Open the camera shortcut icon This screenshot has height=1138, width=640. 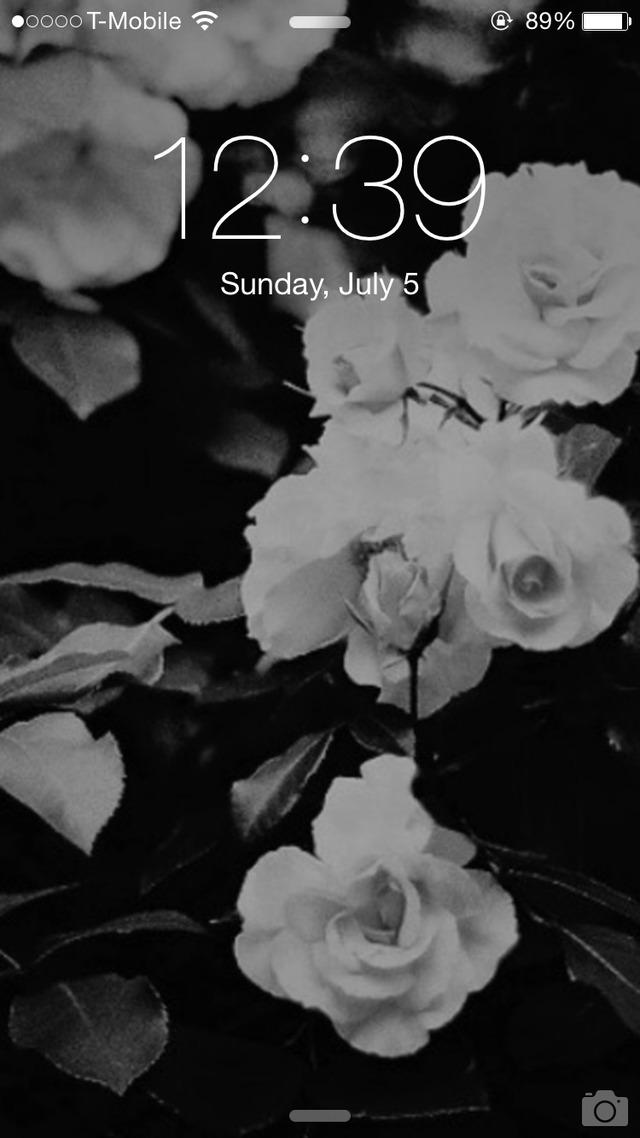tap(604, 1109)
